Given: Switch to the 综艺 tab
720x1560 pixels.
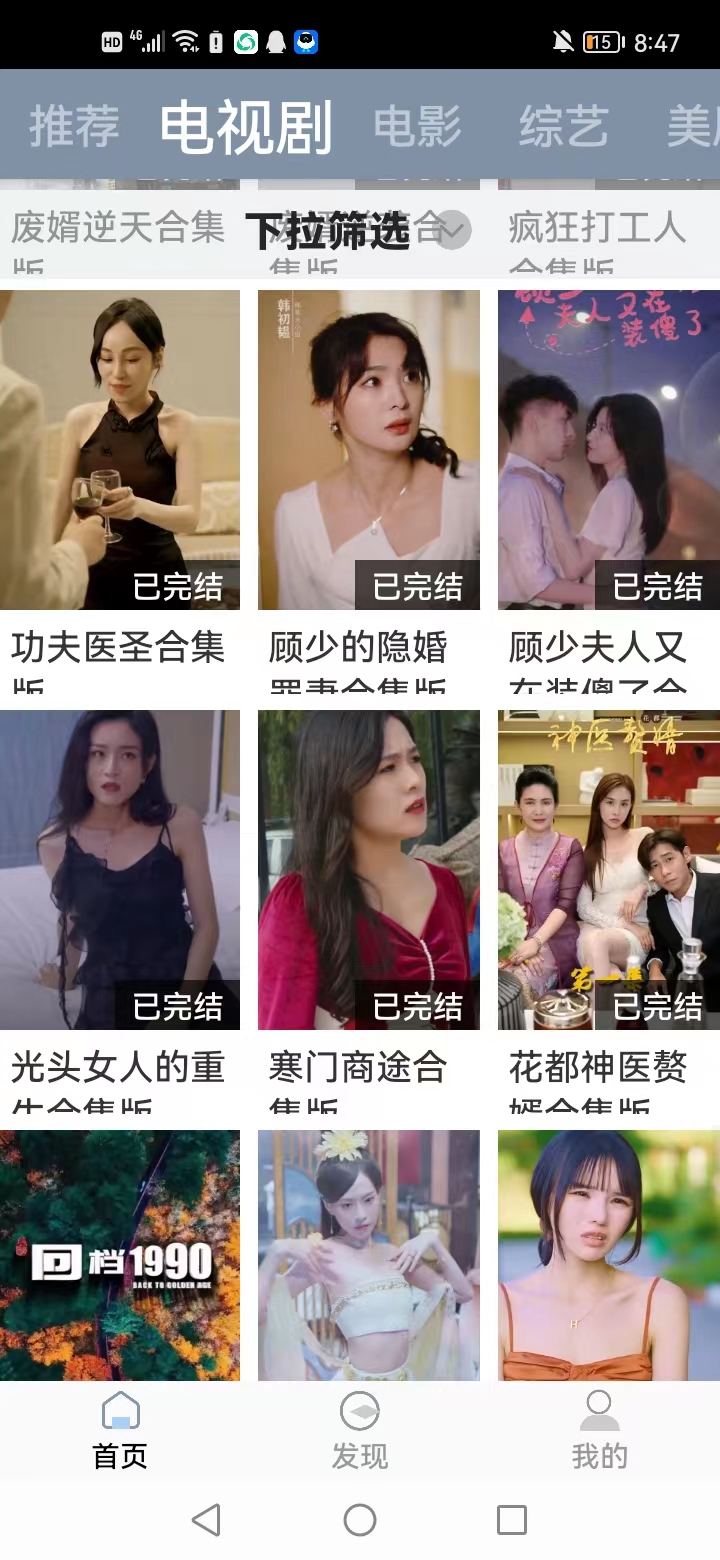Looking at the screenshot, I should click(563, 127).
